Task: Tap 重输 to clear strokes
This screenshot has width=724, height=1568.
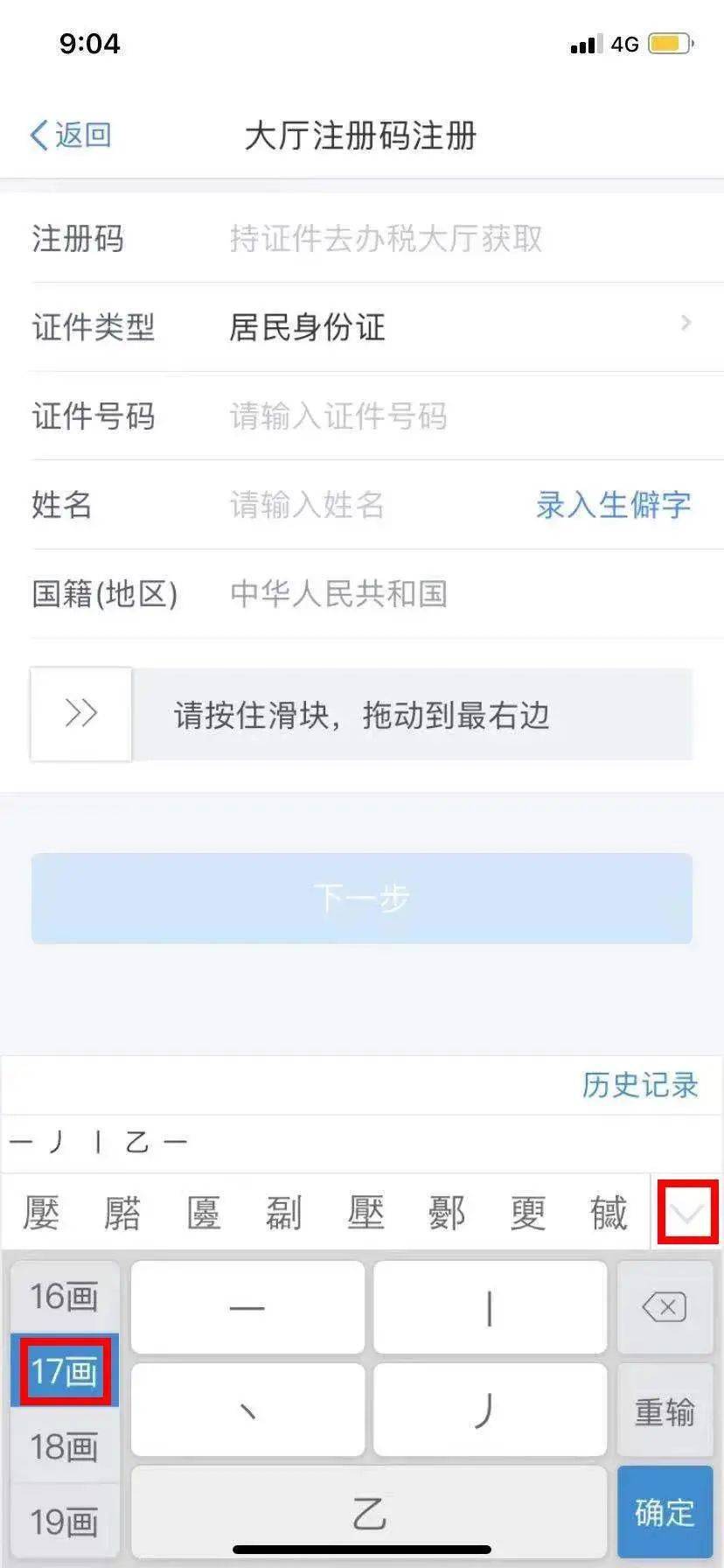Action: coord(665,1411)
